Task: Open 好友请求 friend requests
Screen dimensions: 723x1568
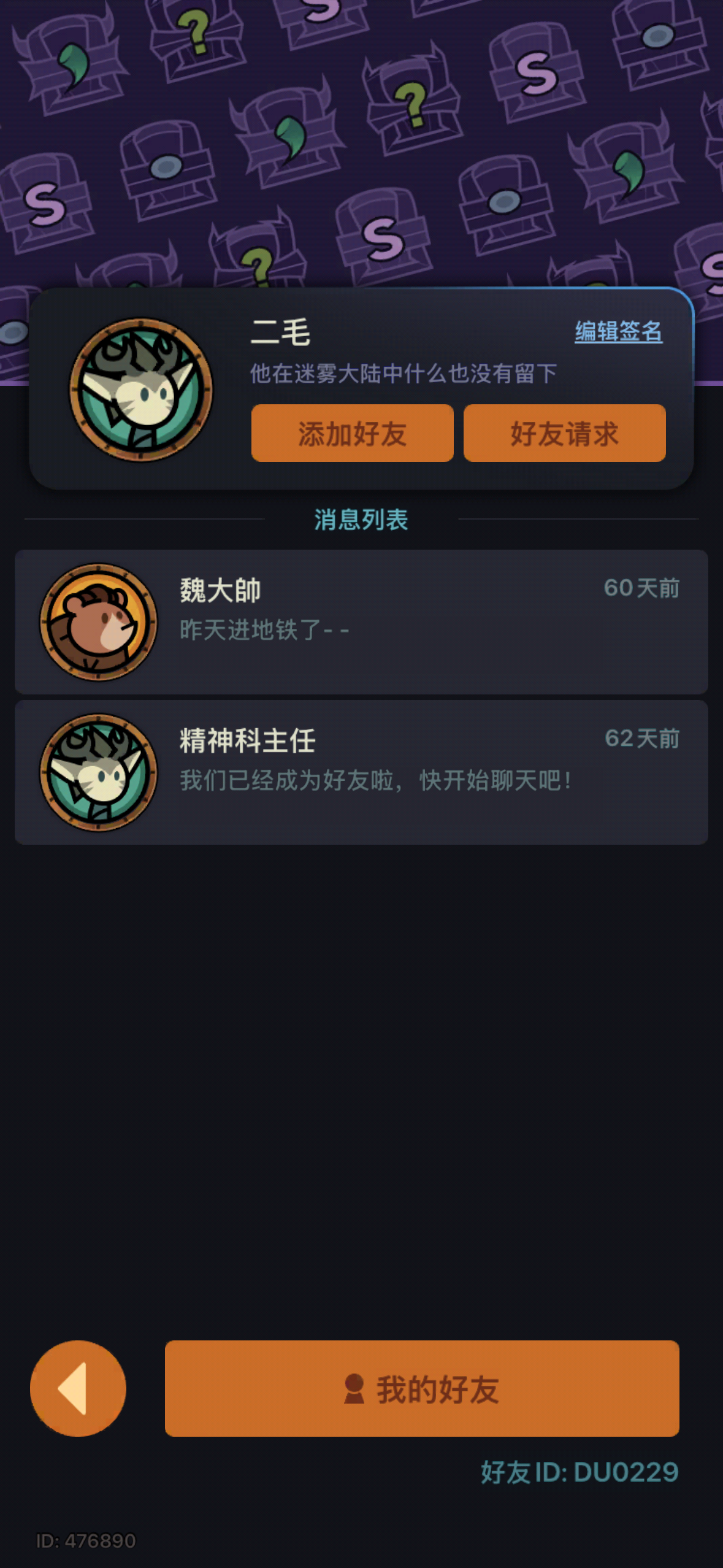Action: (x=564, y=433)
